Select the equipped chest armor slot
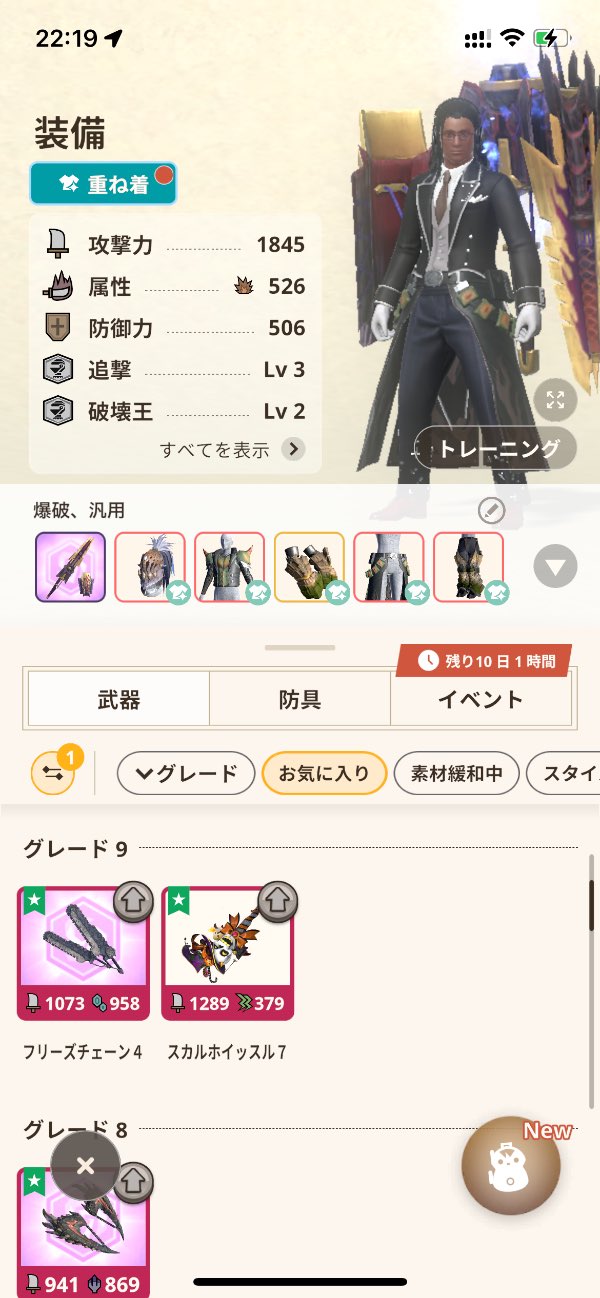 230,566
